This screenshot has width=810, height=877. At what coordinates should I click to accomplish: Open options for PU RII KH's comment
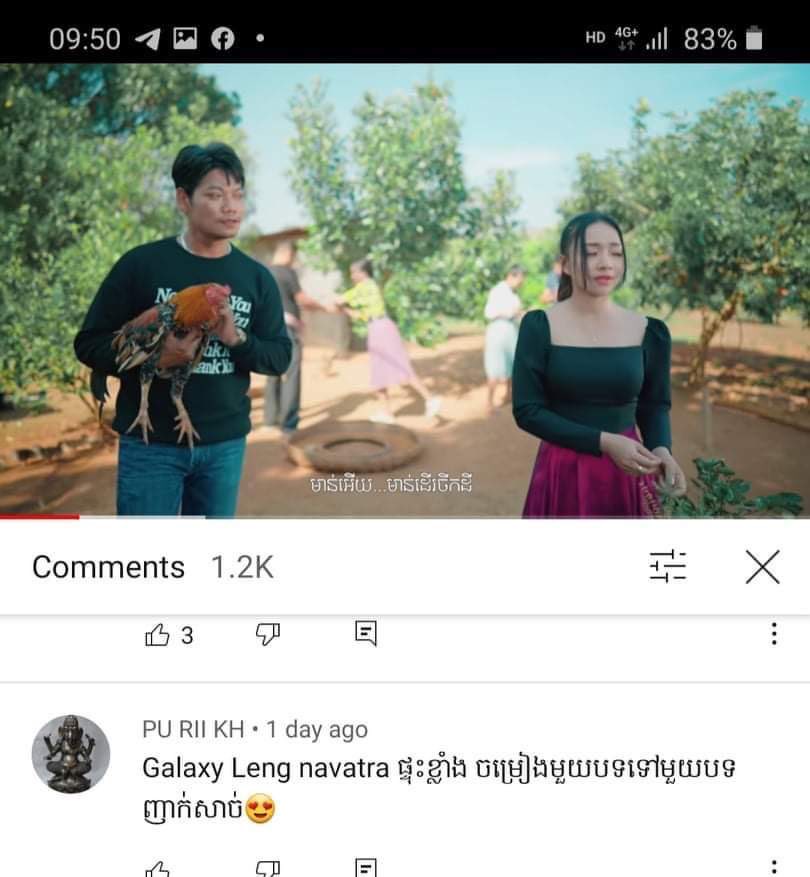pyautogui.click(x=773, y=868)
